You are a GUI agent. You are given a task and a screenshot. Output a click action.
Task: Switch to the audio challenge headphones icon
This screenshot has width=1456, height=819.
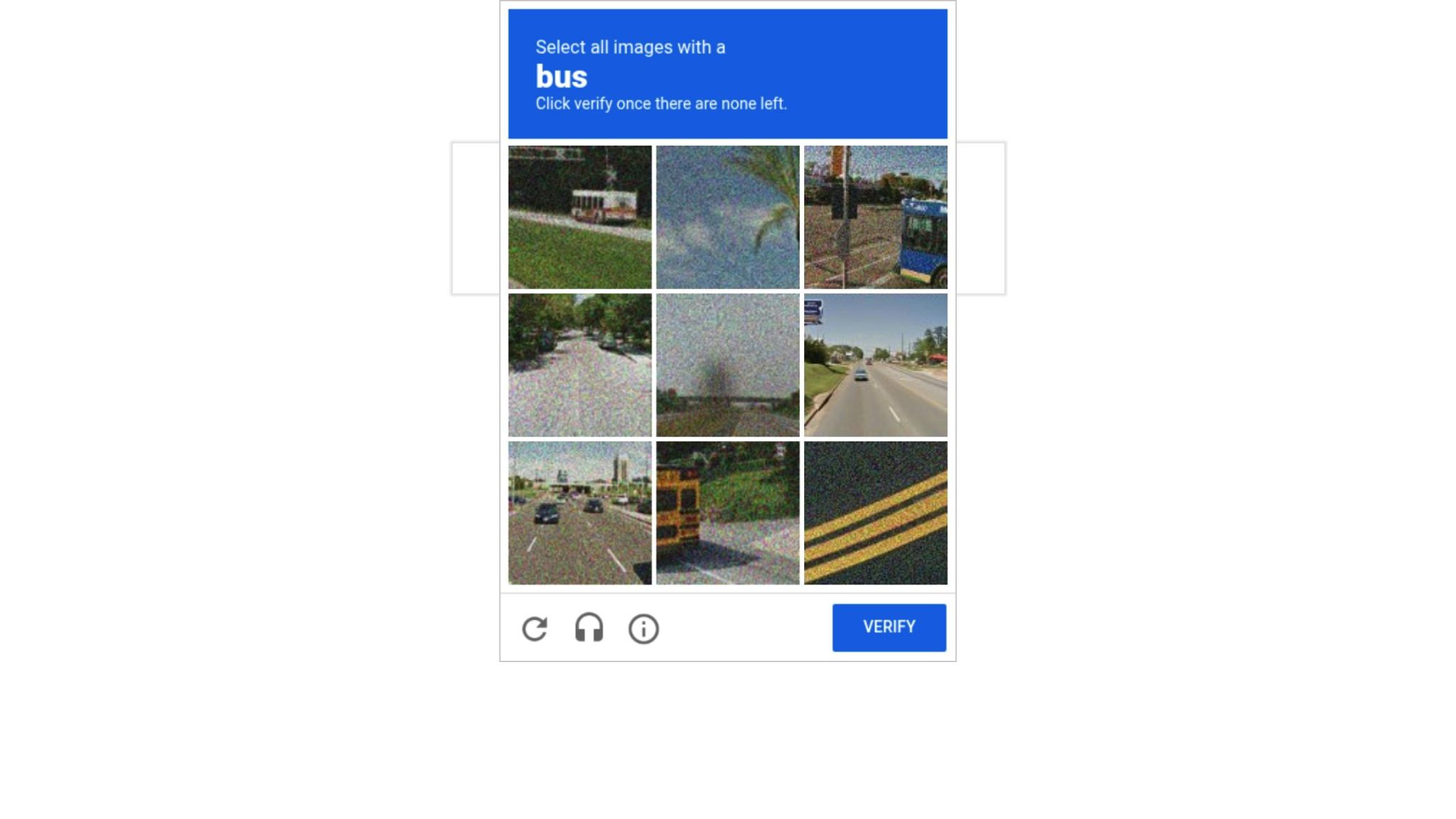coord(589,628)
